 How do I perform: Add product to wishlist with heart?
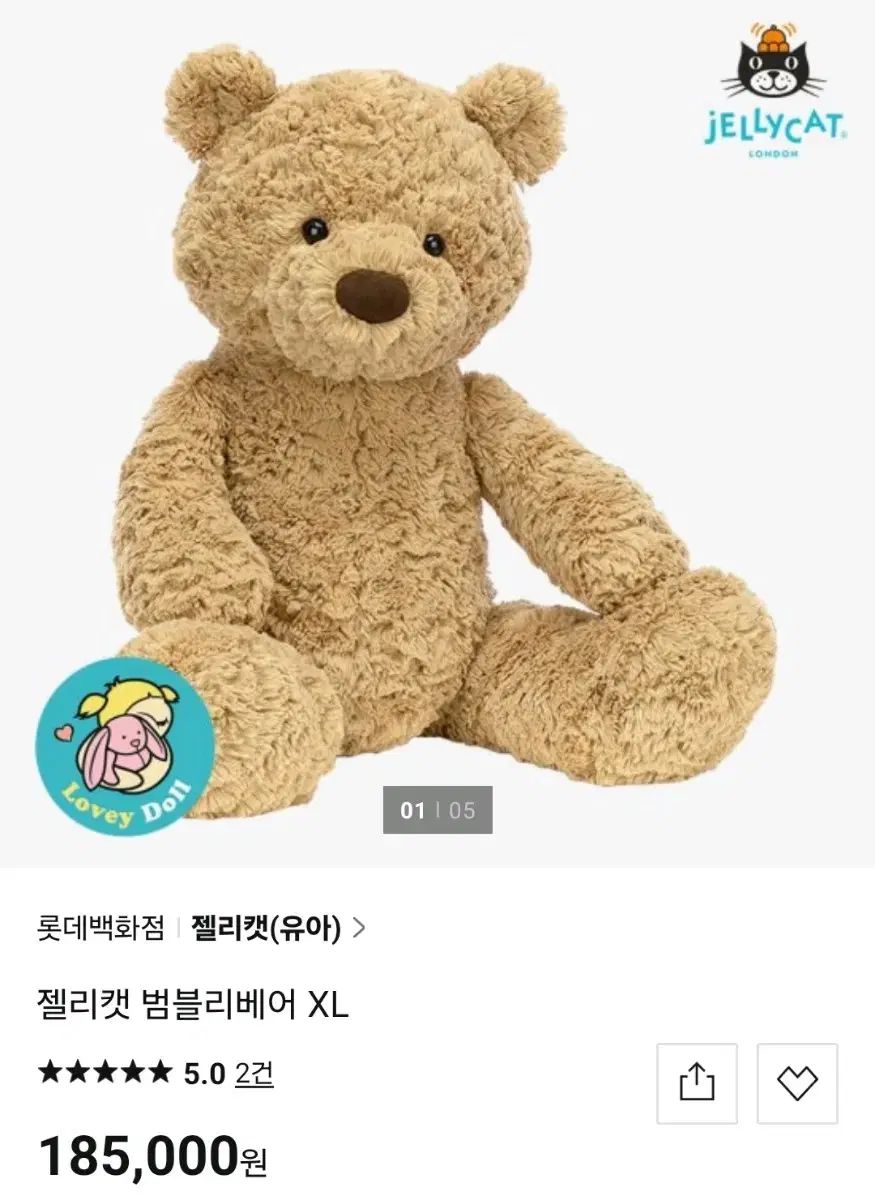tap(797, 1083)
